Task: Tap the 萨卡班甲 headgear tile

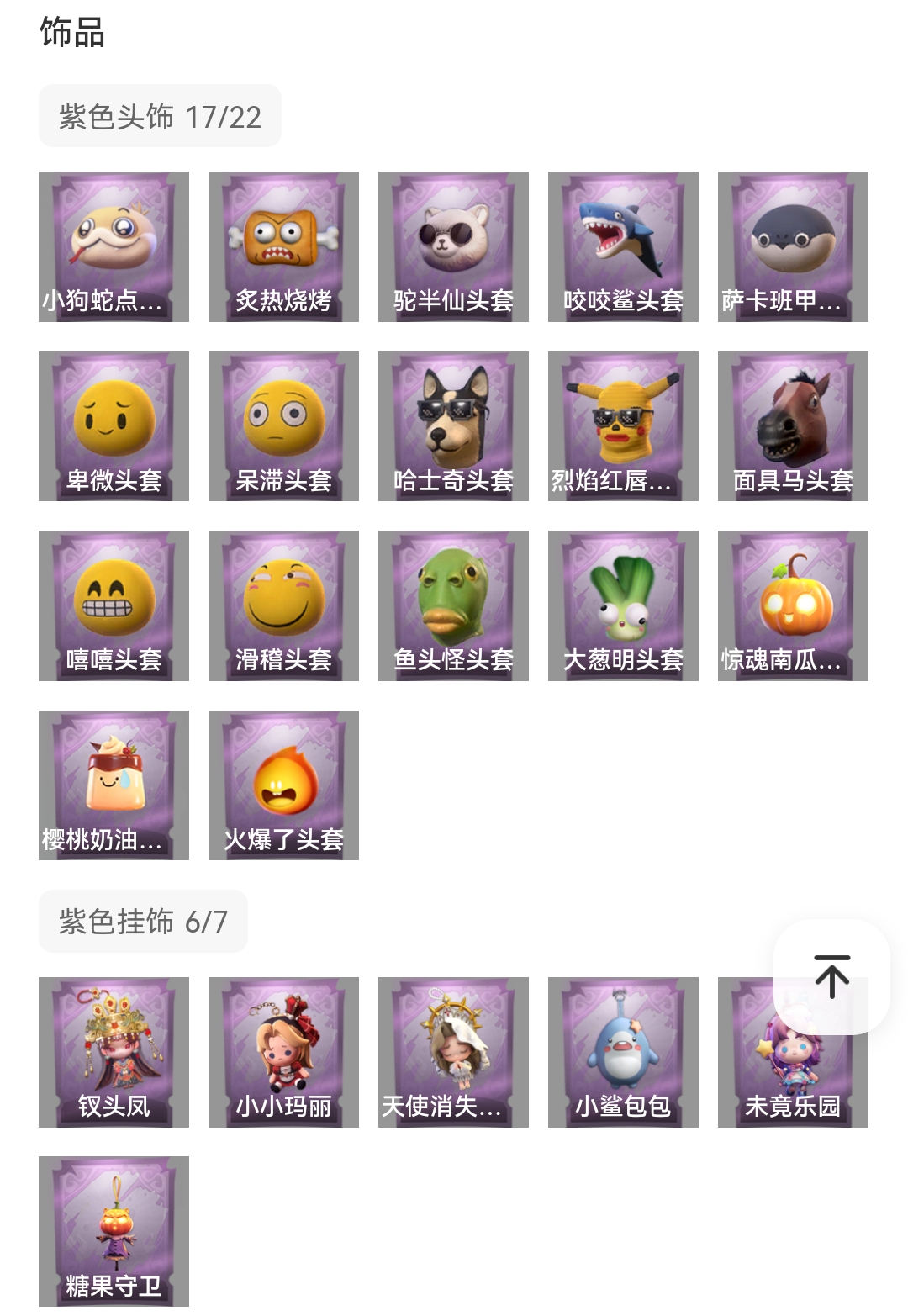Action: point(793,246)
